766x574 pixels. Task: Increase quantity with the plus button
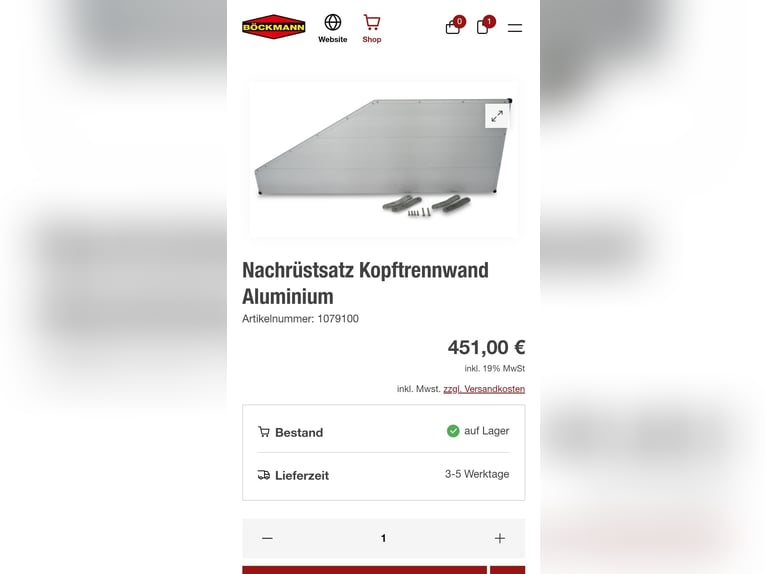click(x=499, y=538)
